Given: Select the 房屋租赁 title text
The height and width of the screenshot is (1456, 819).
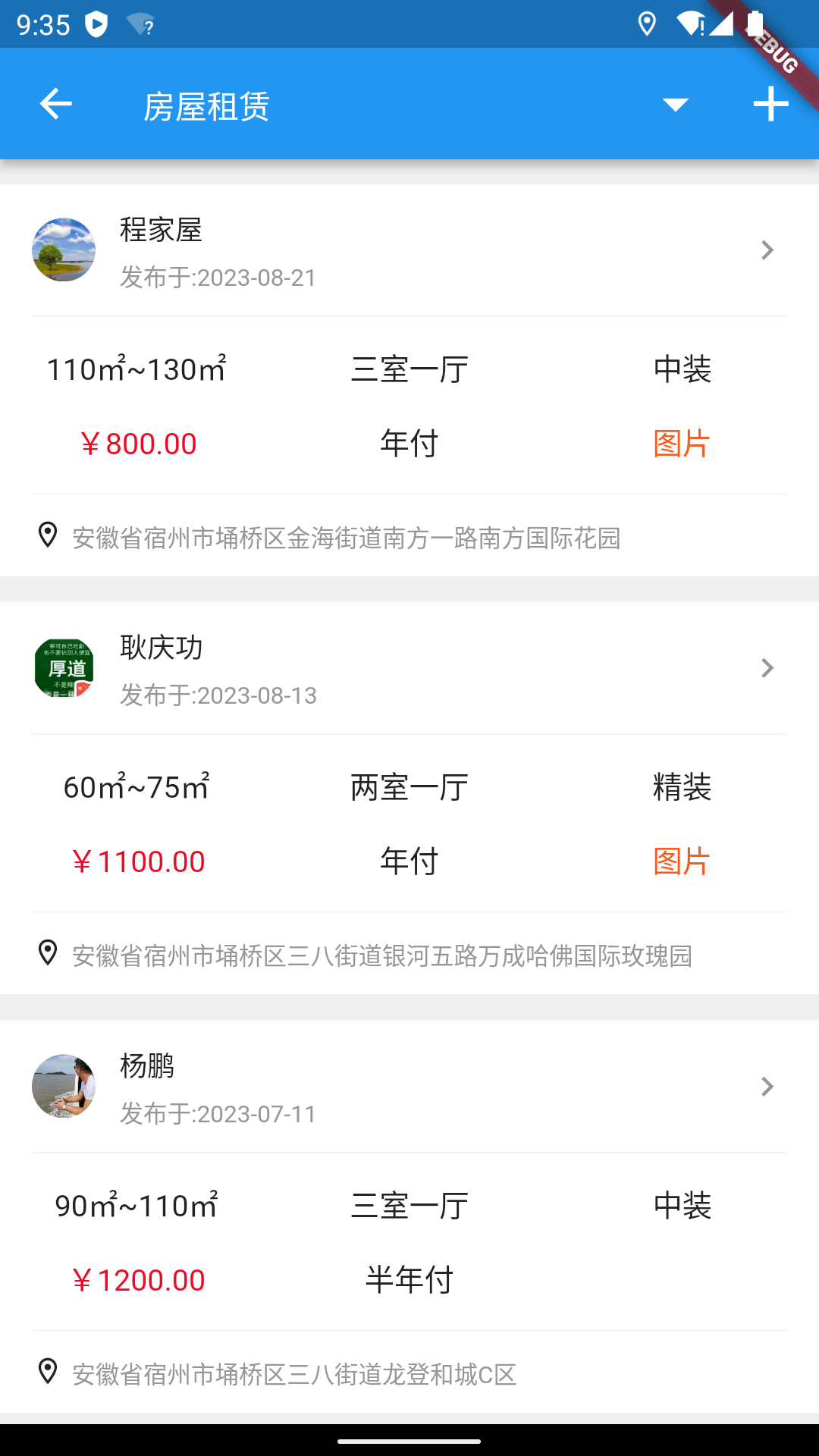Looking at the screenshot, I should click(x=207, y=106).
